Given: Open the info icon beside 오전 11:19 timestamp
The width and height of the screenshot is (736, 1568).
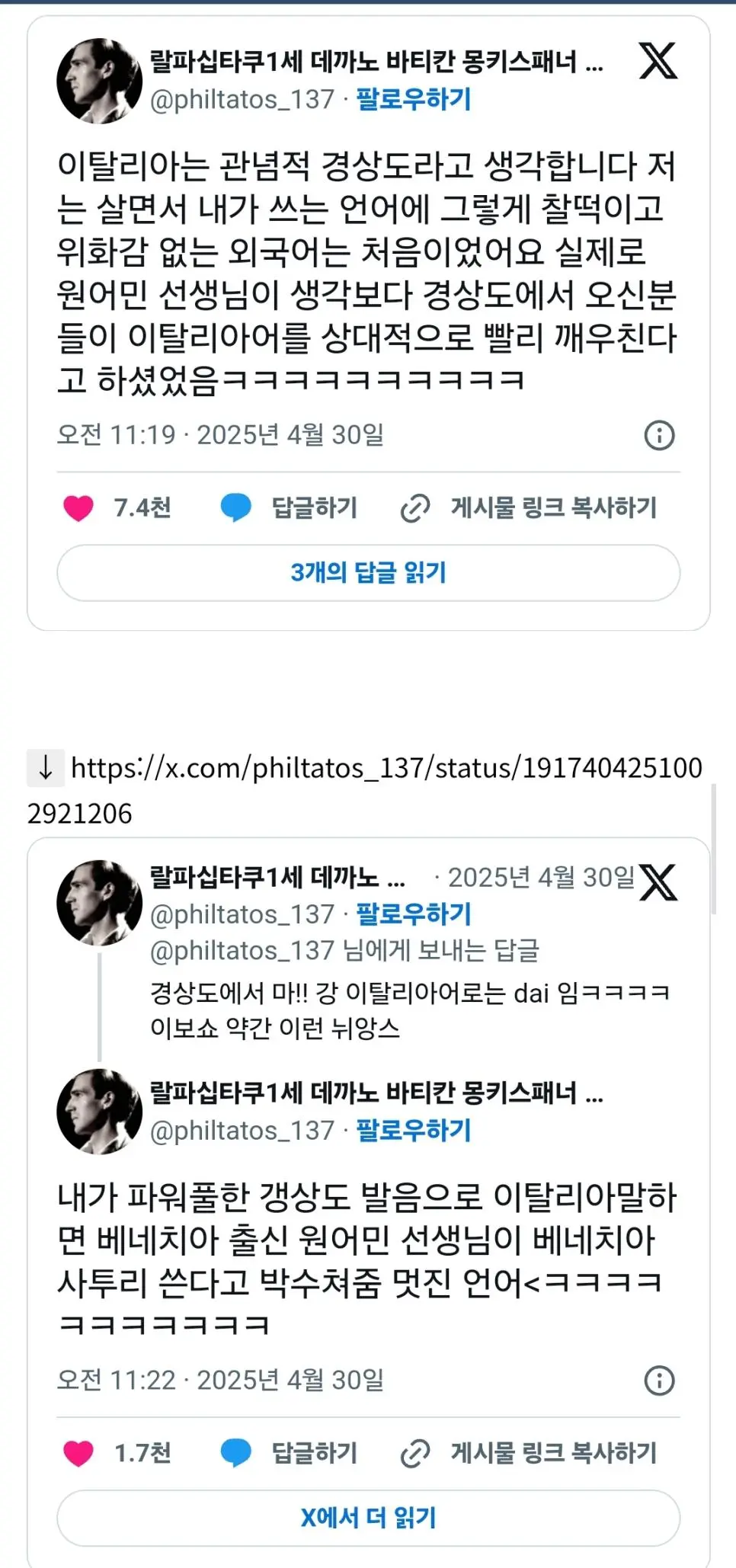Looking at the screenshot, I should point(659,435).
